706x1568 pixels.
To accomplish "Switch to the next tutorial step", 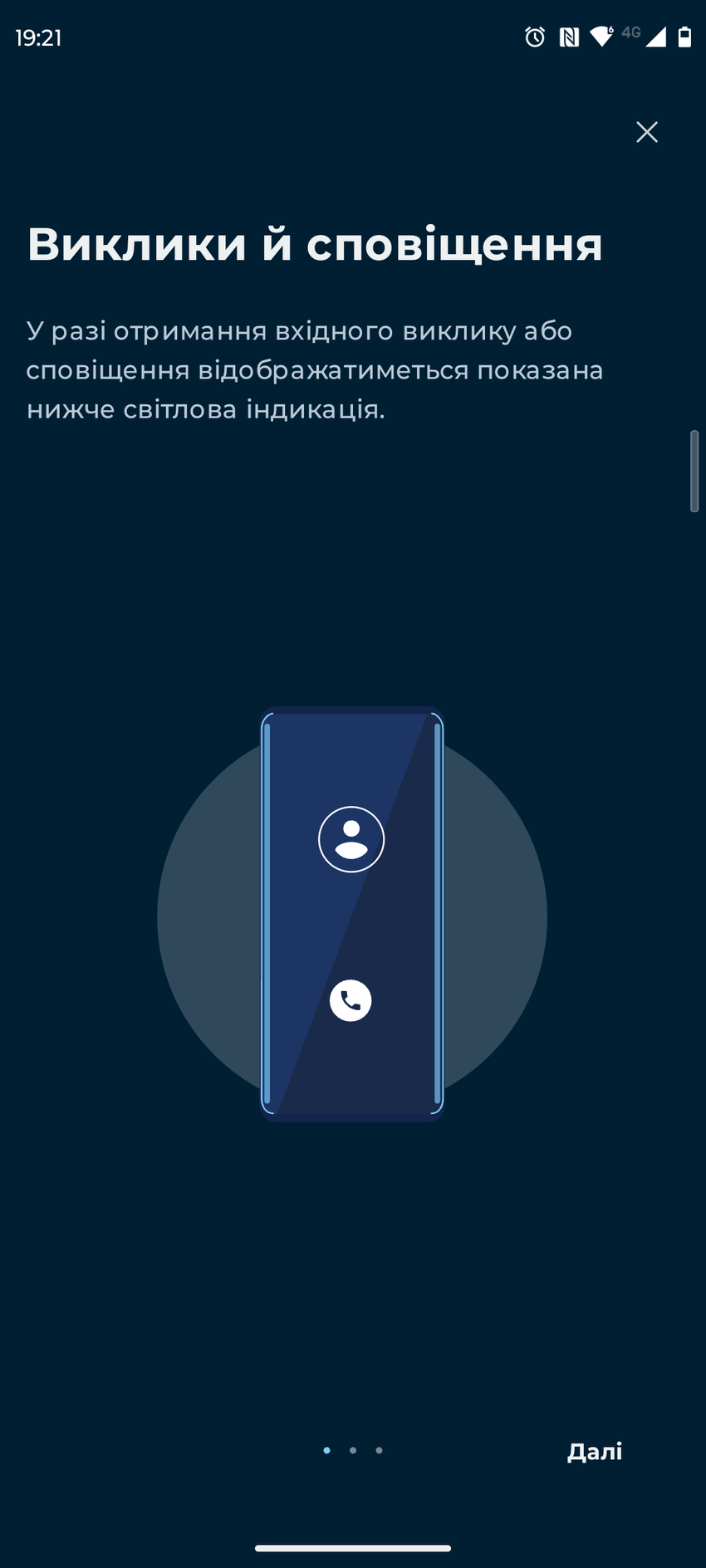I will pos(595,1451).
